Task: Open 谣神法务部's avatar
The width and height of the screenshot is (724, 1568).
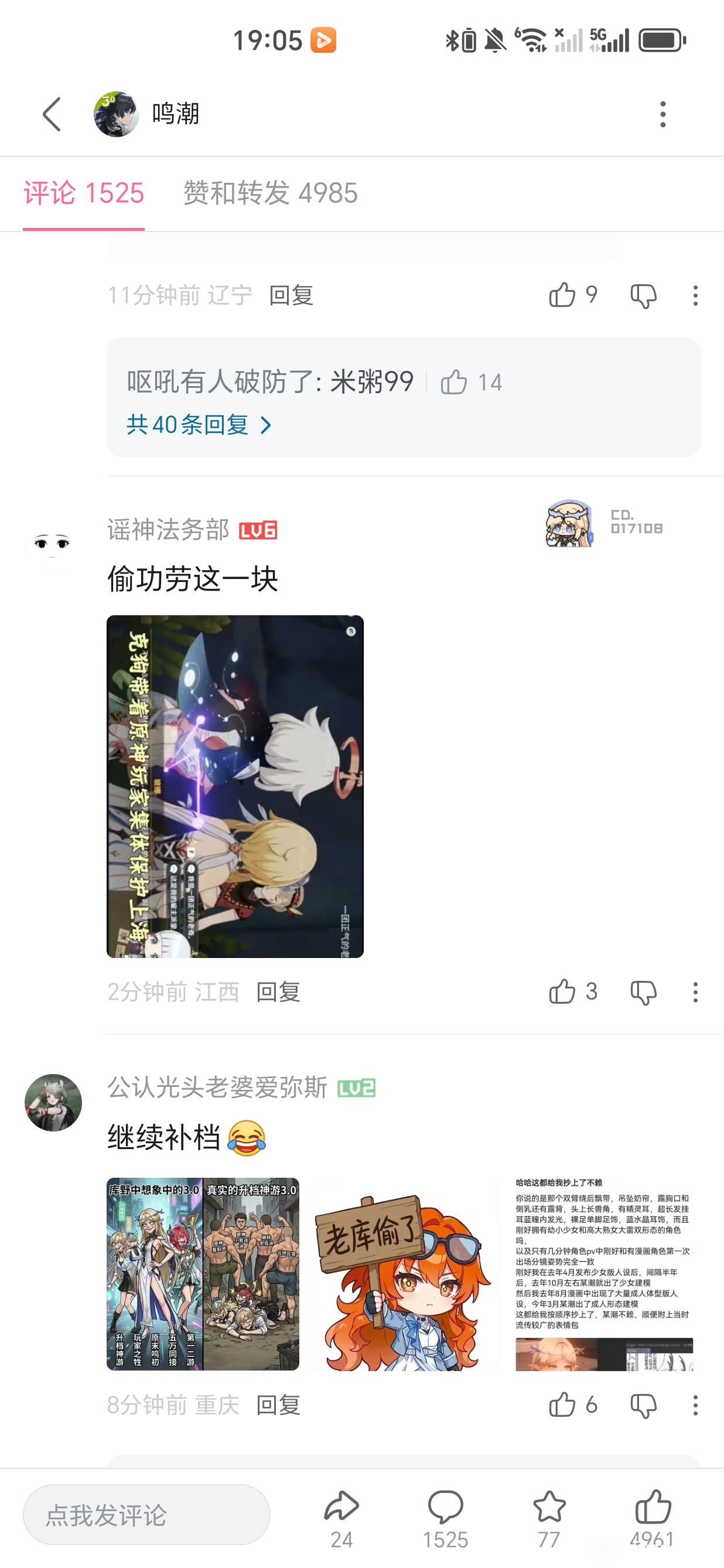Action: click(x=52, y=542)
